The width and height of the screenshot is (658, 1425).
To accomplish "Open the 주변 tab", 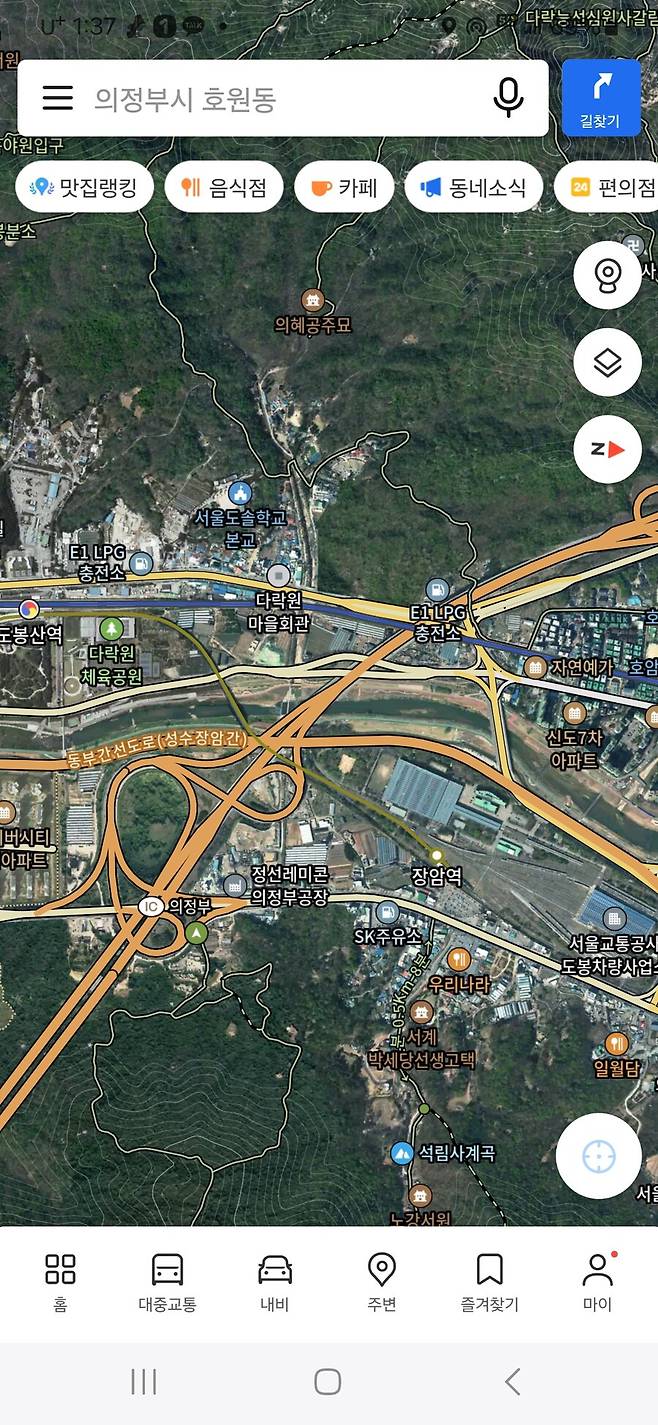I will [382, 1282].
